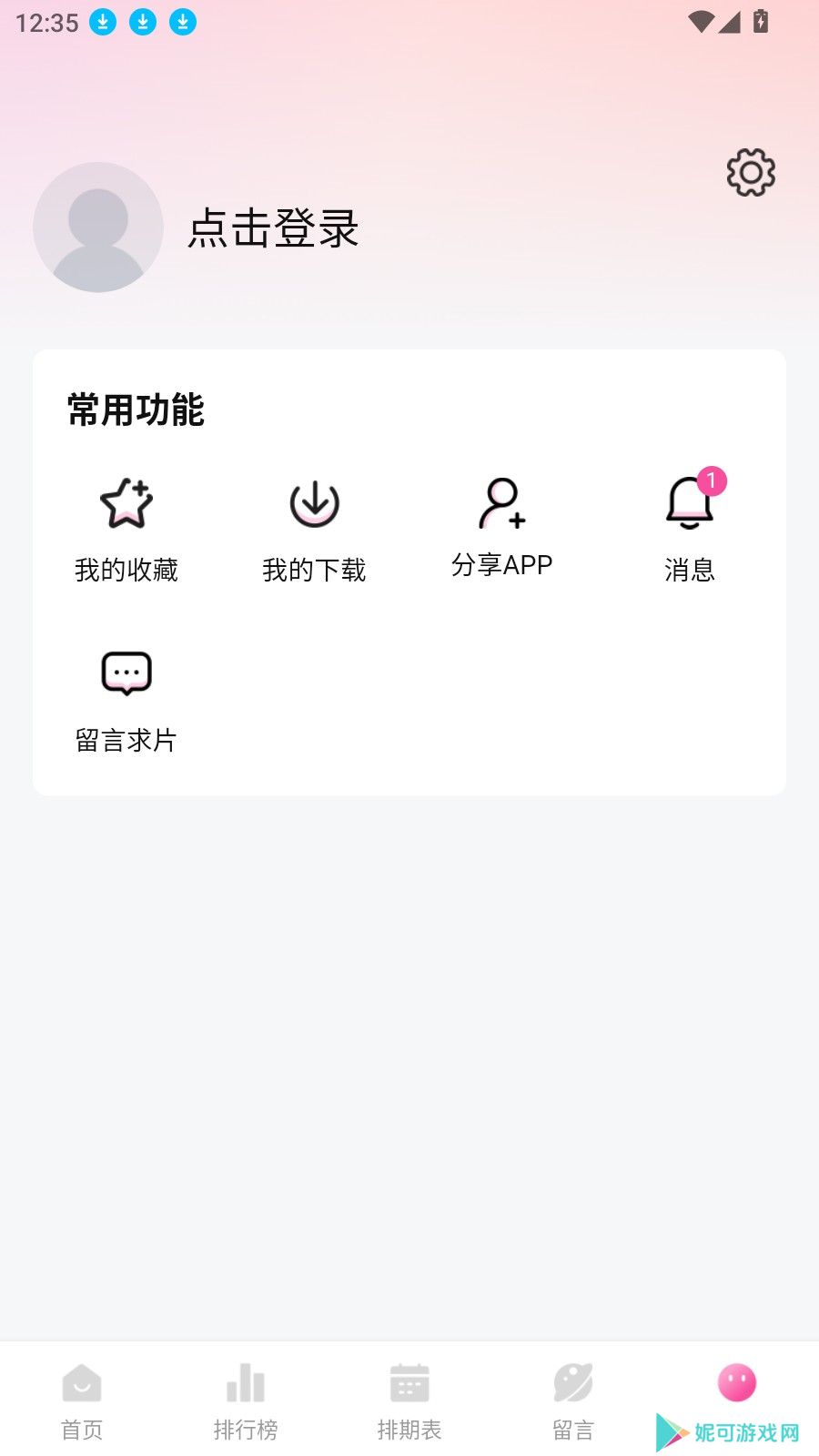The image size is (819, 1456).
Task: Switch to the 排行榜 tab
Action: pyautogui.click(x=246, y=1402)
